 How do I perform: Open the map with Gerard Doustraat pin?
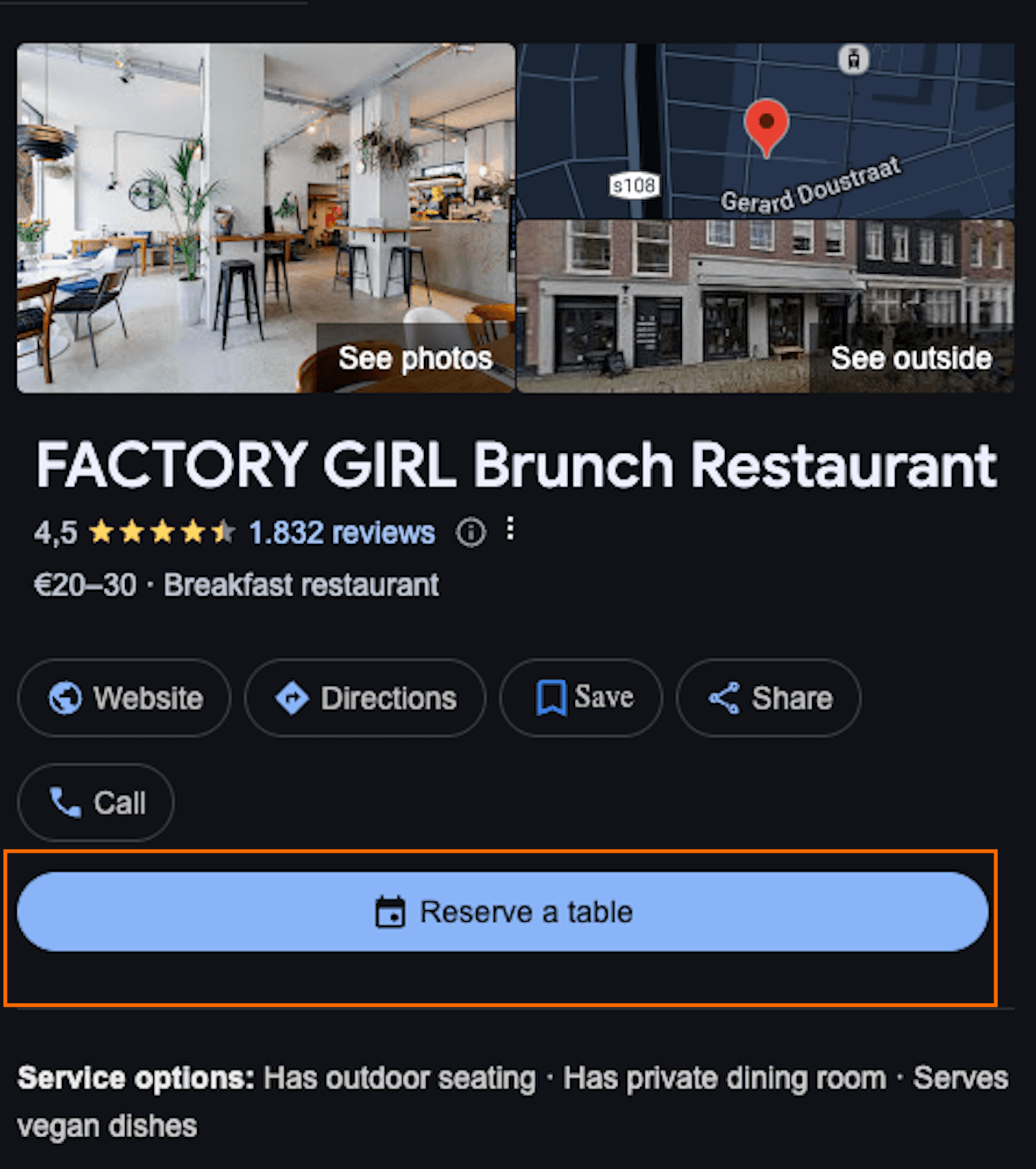point(764,130)
